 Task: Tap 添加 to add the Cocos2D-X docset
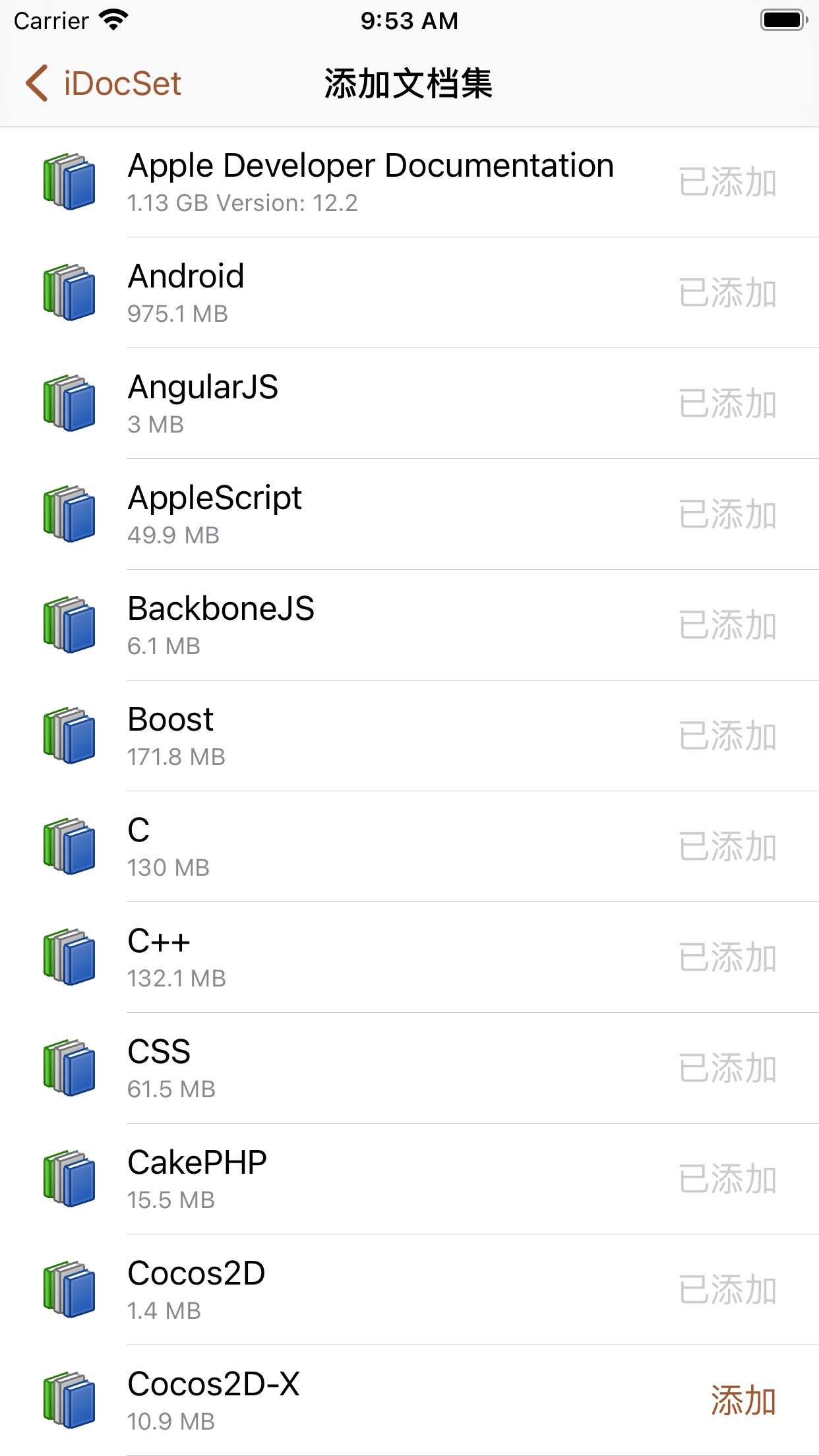tap(743, 1401)
